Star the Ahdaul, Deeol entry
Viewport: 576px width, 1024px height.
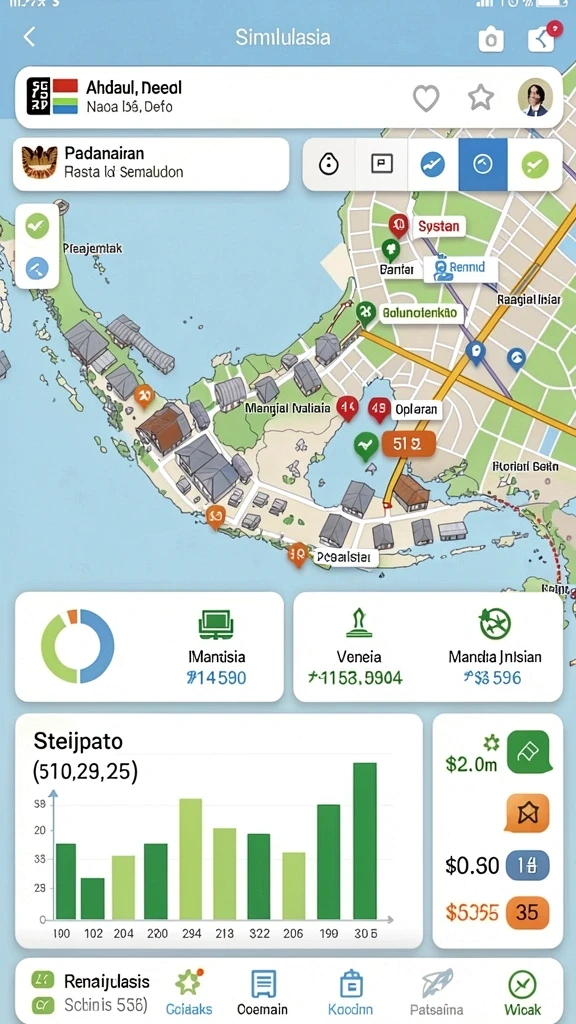coord(481,98)
